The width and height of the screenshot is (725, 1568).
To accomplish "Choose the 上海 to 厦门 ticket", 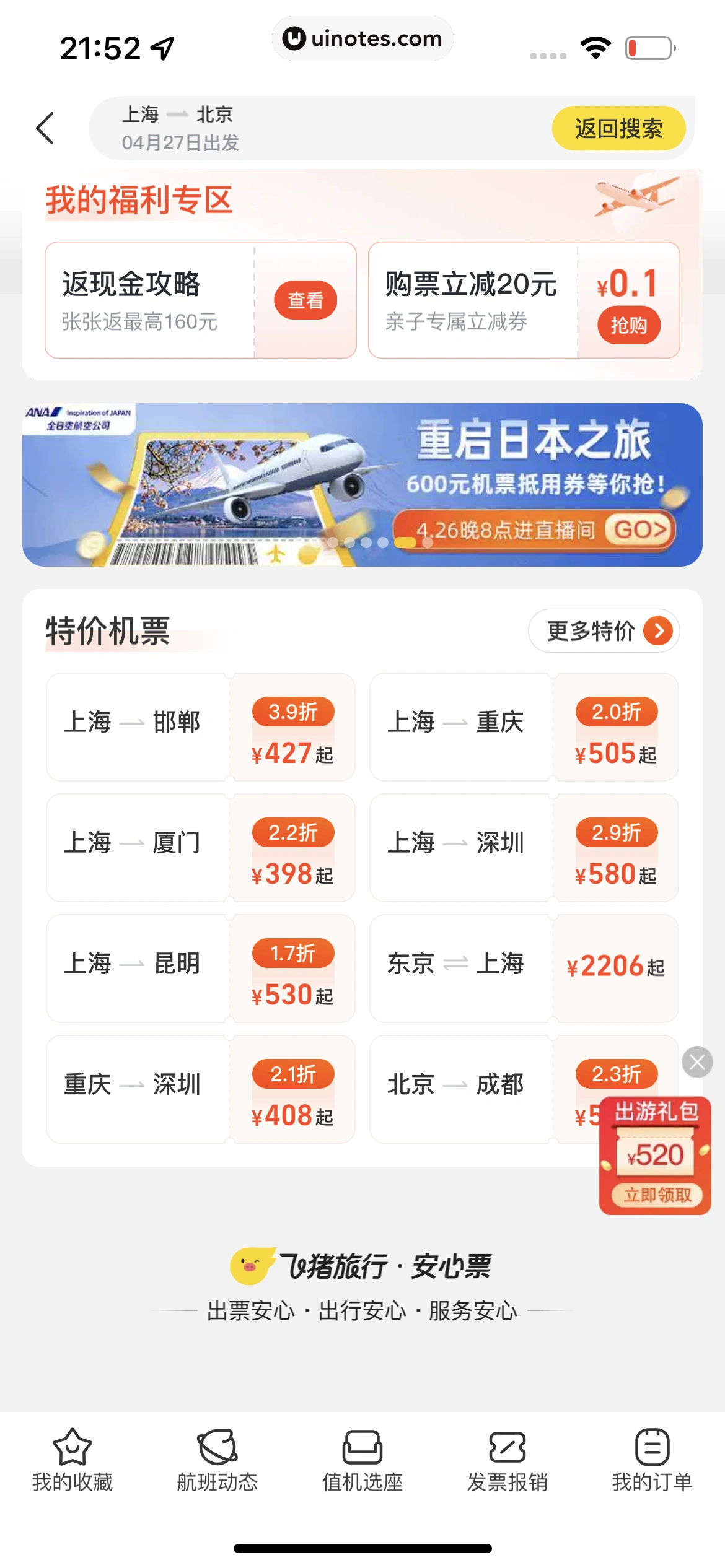I will point(200,847).
